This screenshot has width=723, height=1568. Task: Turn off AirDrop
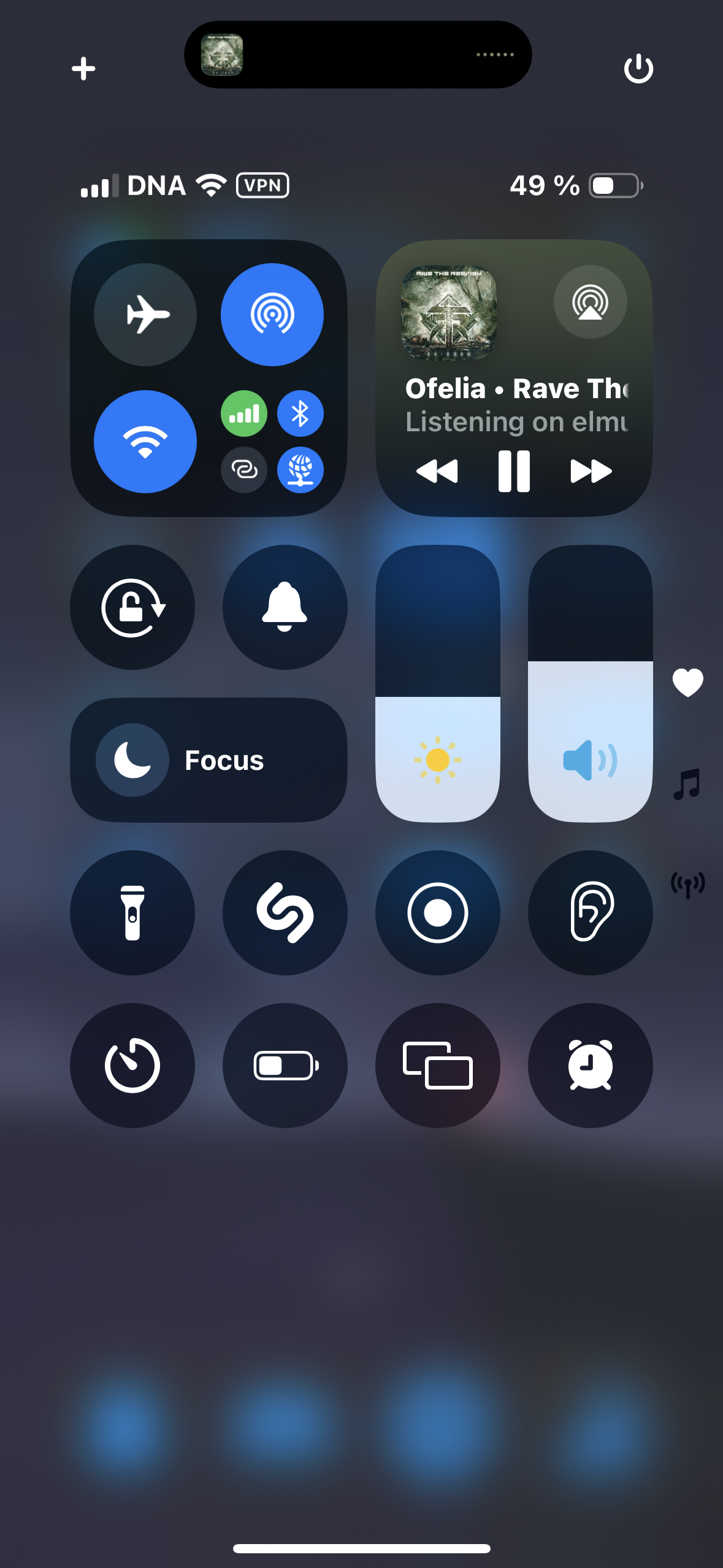272,315
